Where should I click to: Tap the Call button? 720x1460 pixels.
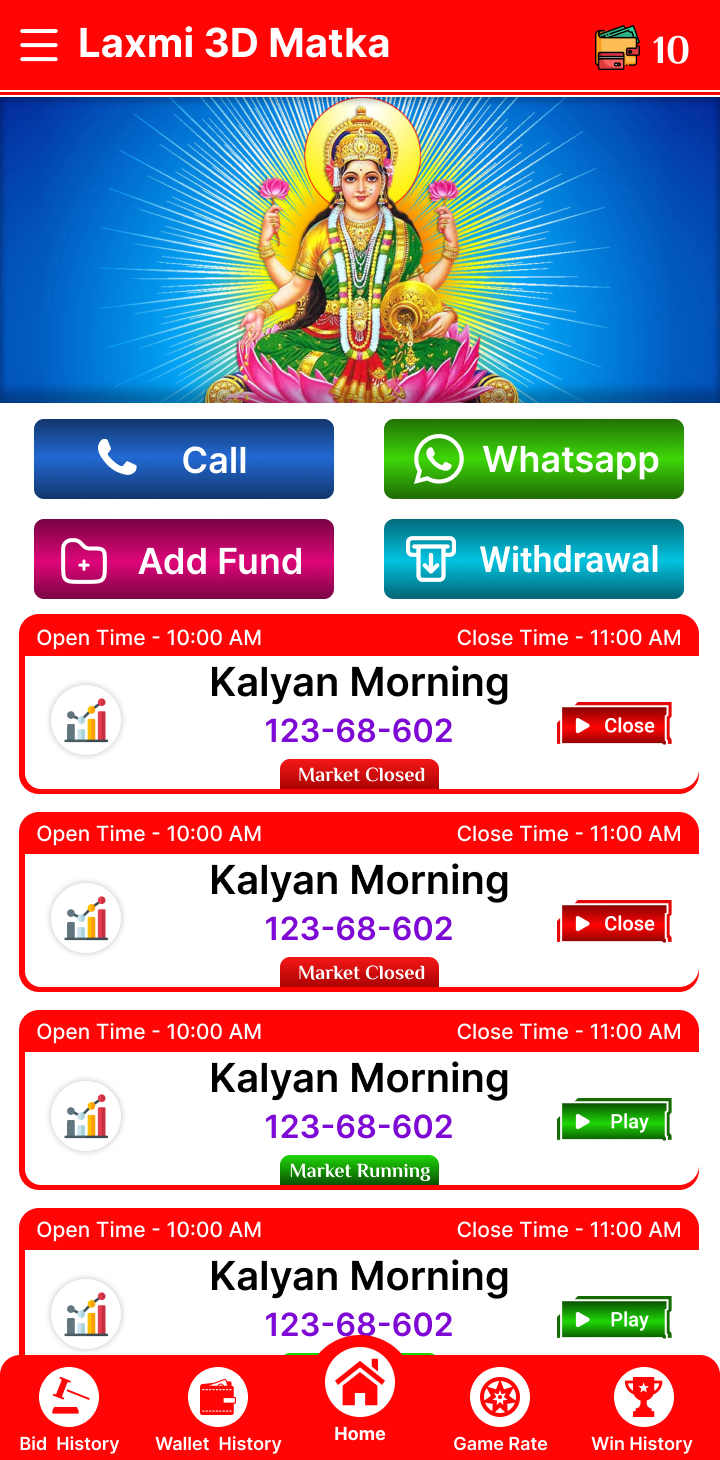coord(184,459)
